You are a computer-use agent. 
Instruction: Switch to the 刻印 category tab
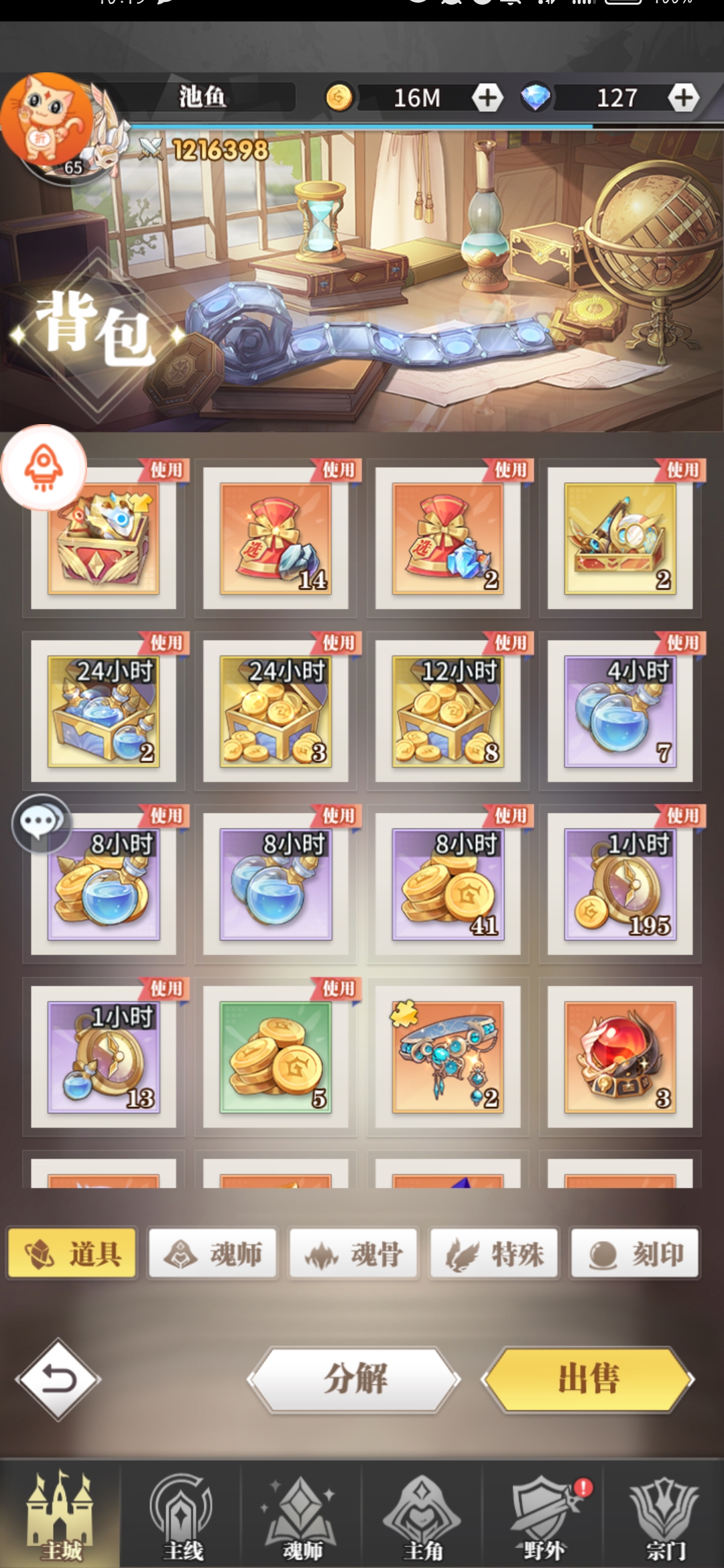(635, 1253)
